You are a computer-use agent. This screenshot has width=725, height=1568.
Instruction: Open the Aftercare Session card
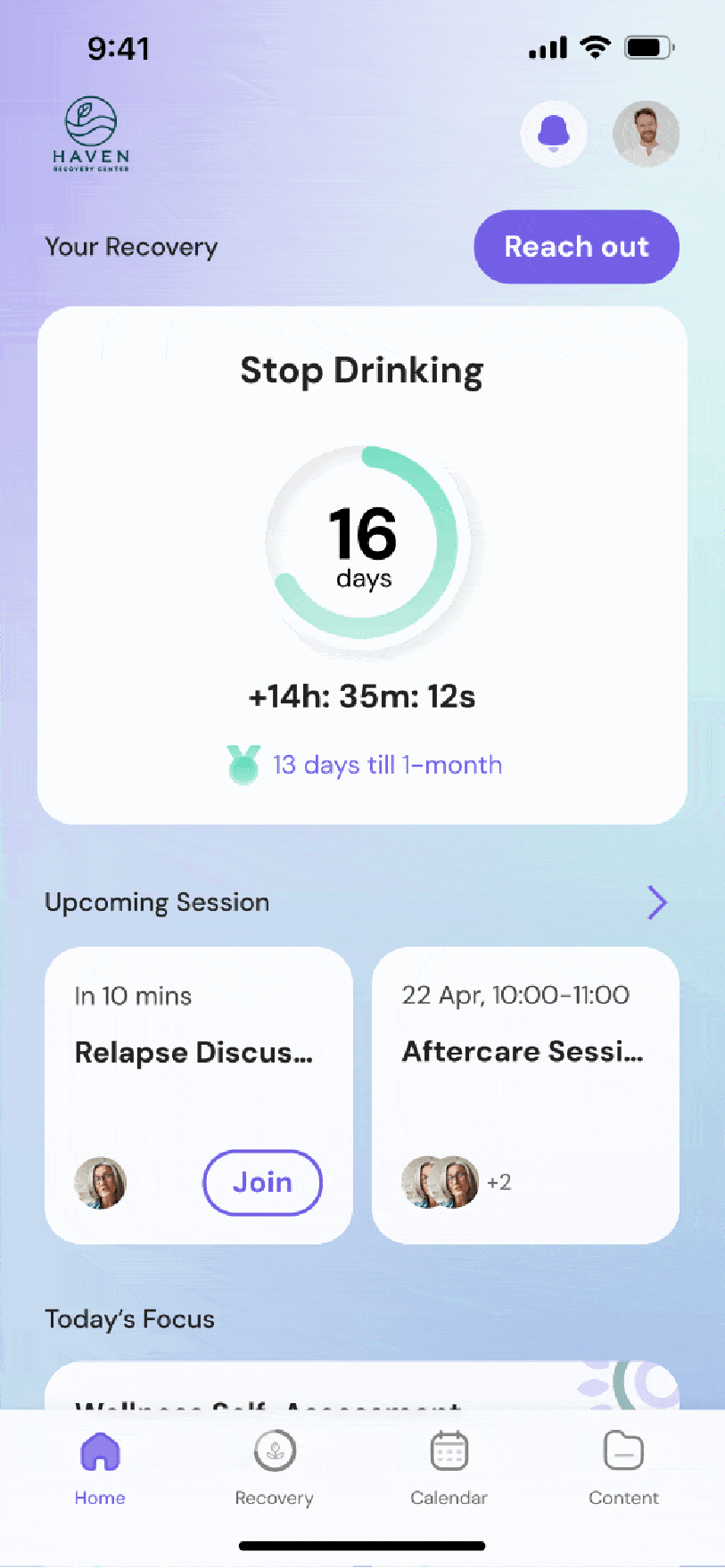(525, 1070)
